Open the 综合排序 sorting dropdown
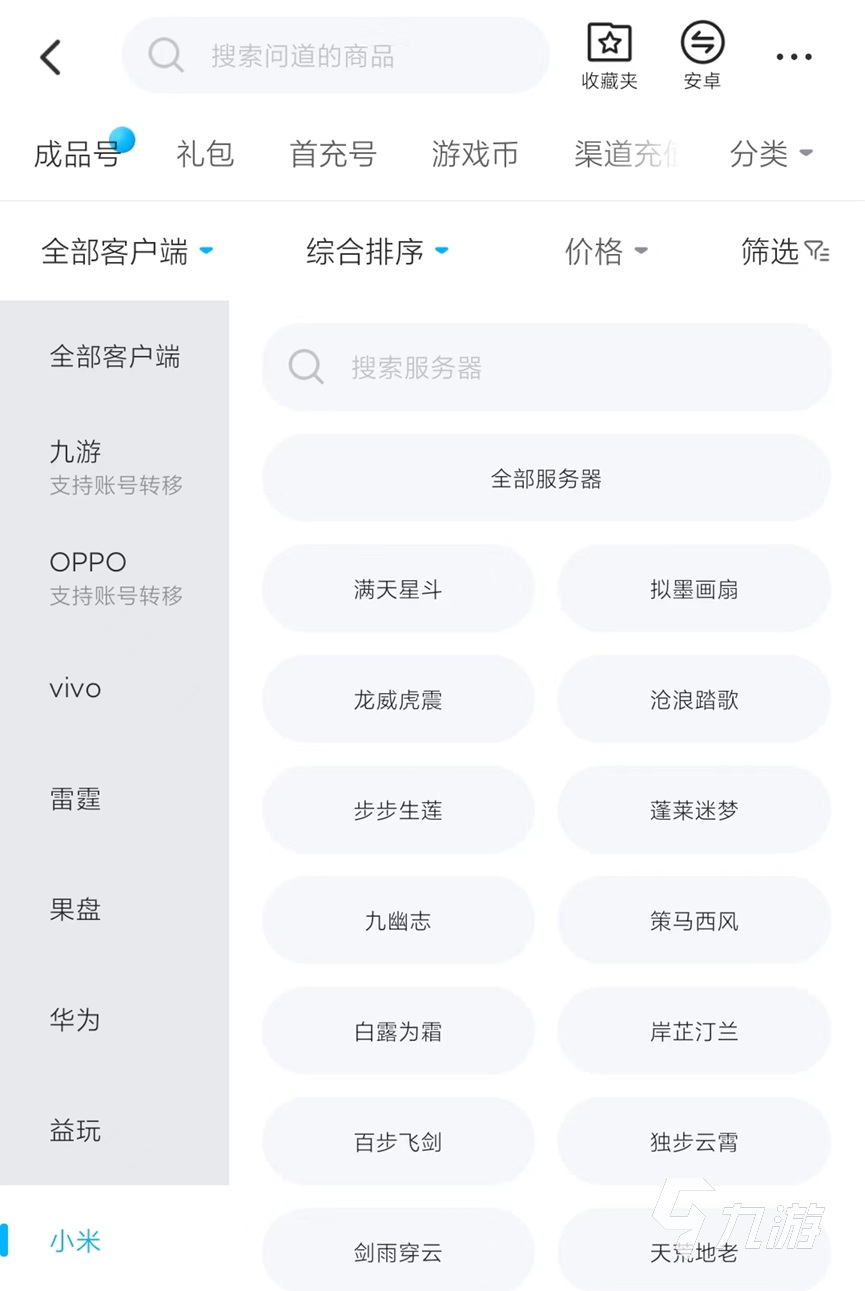The image size is (865, 1291). (x=377, y=251)
